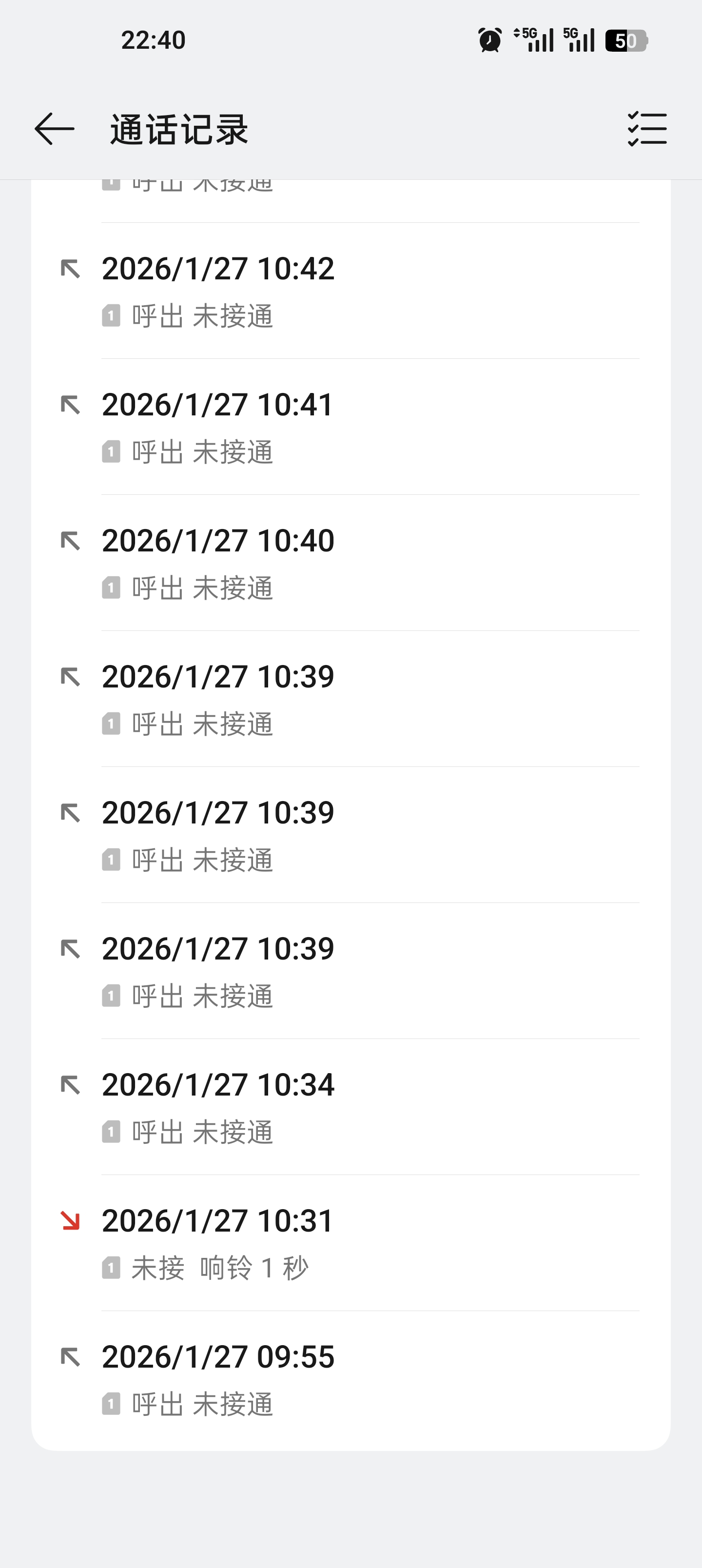Select the 2026/1/27 09:55 call record
The height and width of the screenshot is (1568, 702).
[x=351, y=1379]
